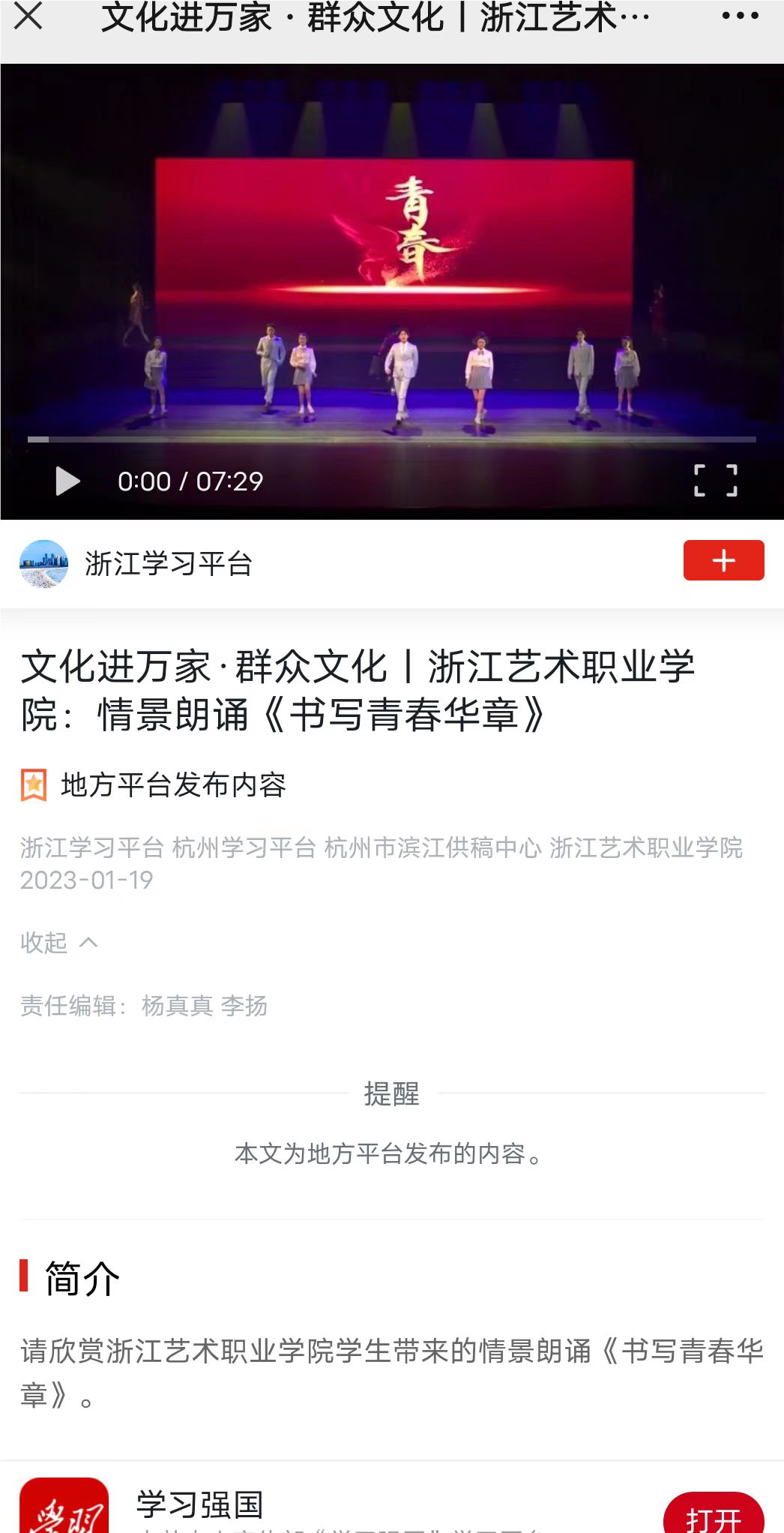The width and height of the screenshot is (784, 1533).
Task: Close the page with the X icon
Action: tap(28, 16)
